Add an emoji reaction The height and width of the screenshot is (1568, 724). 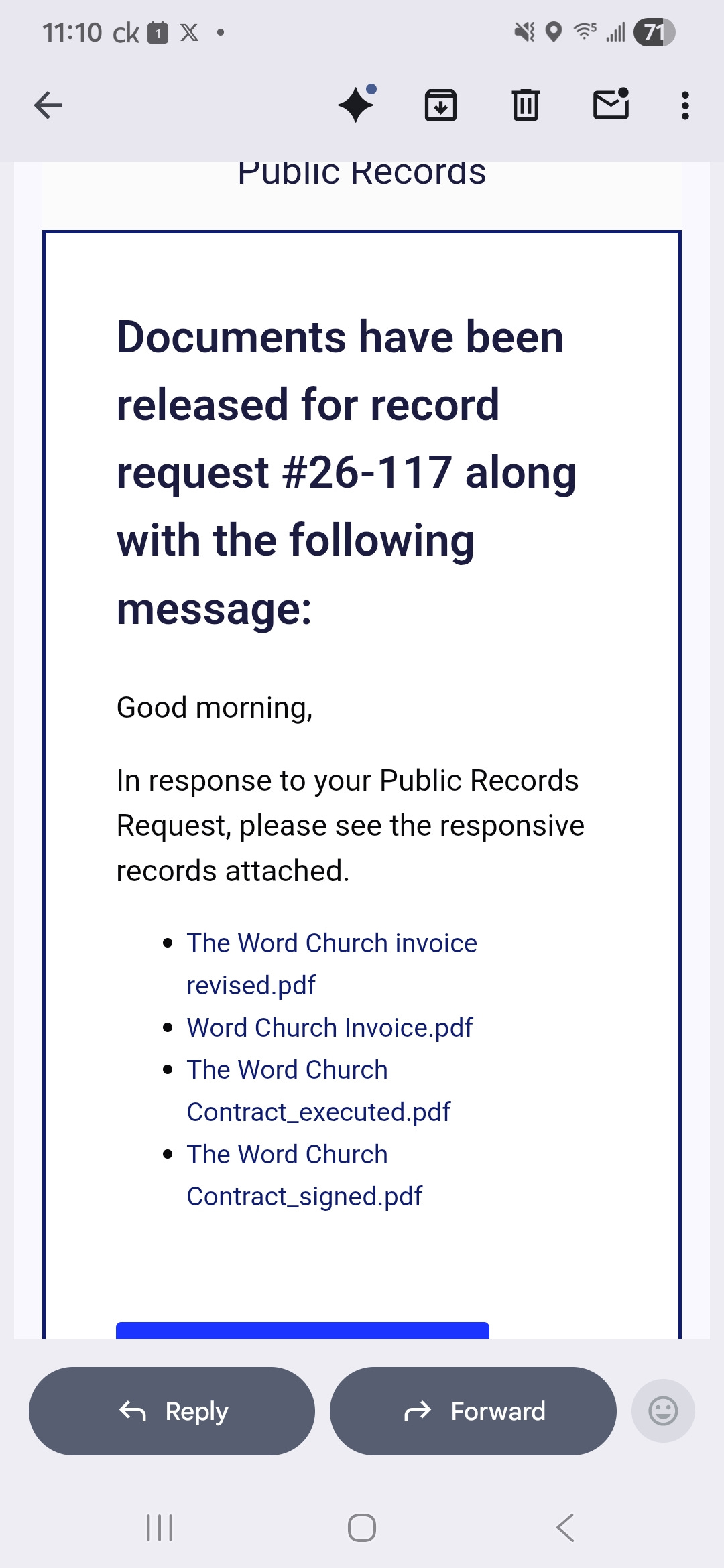pyautogui.click(x=663, y=1411)
